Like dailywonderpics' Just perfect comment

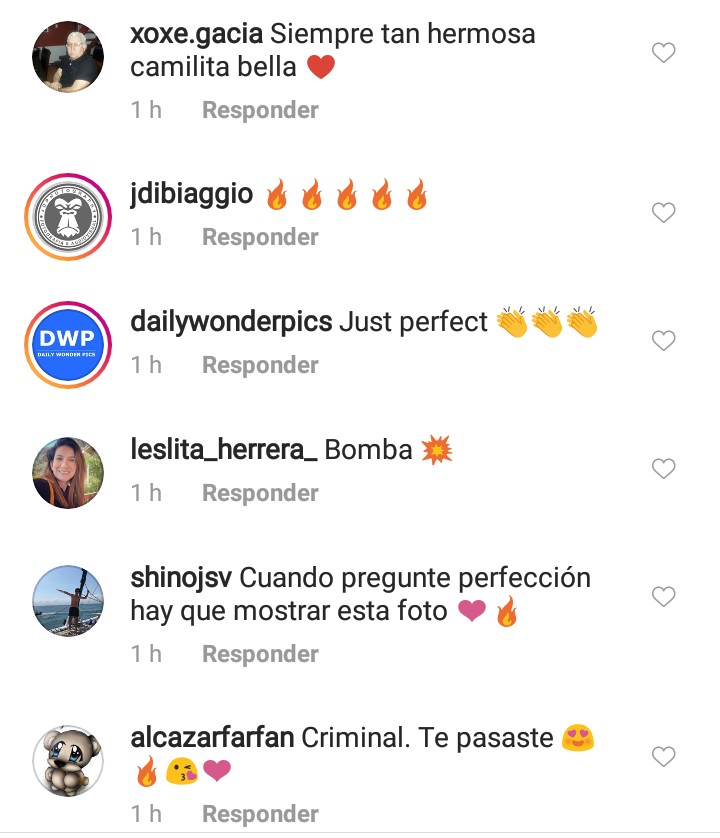tap(664, 341)
